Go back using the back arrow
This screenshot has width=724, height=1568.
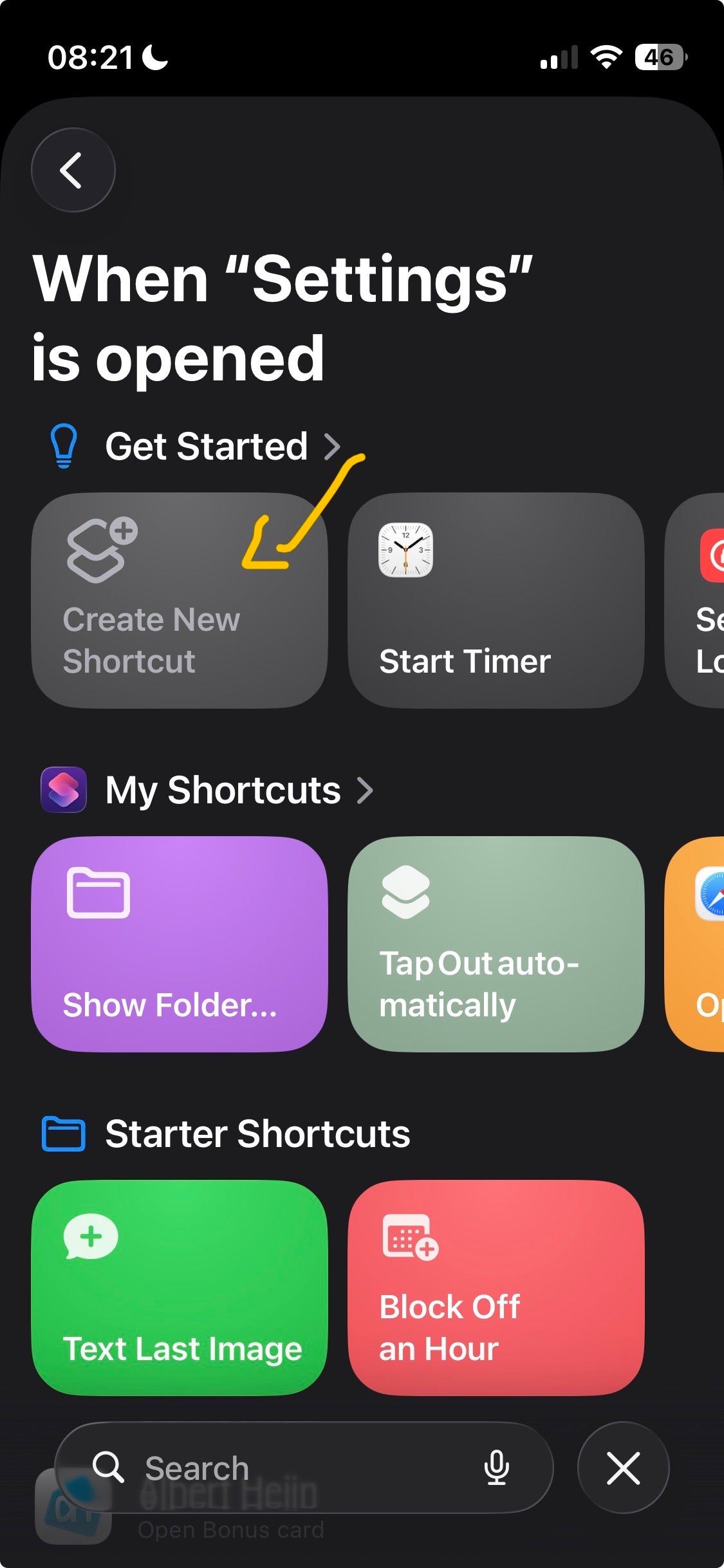73,170
